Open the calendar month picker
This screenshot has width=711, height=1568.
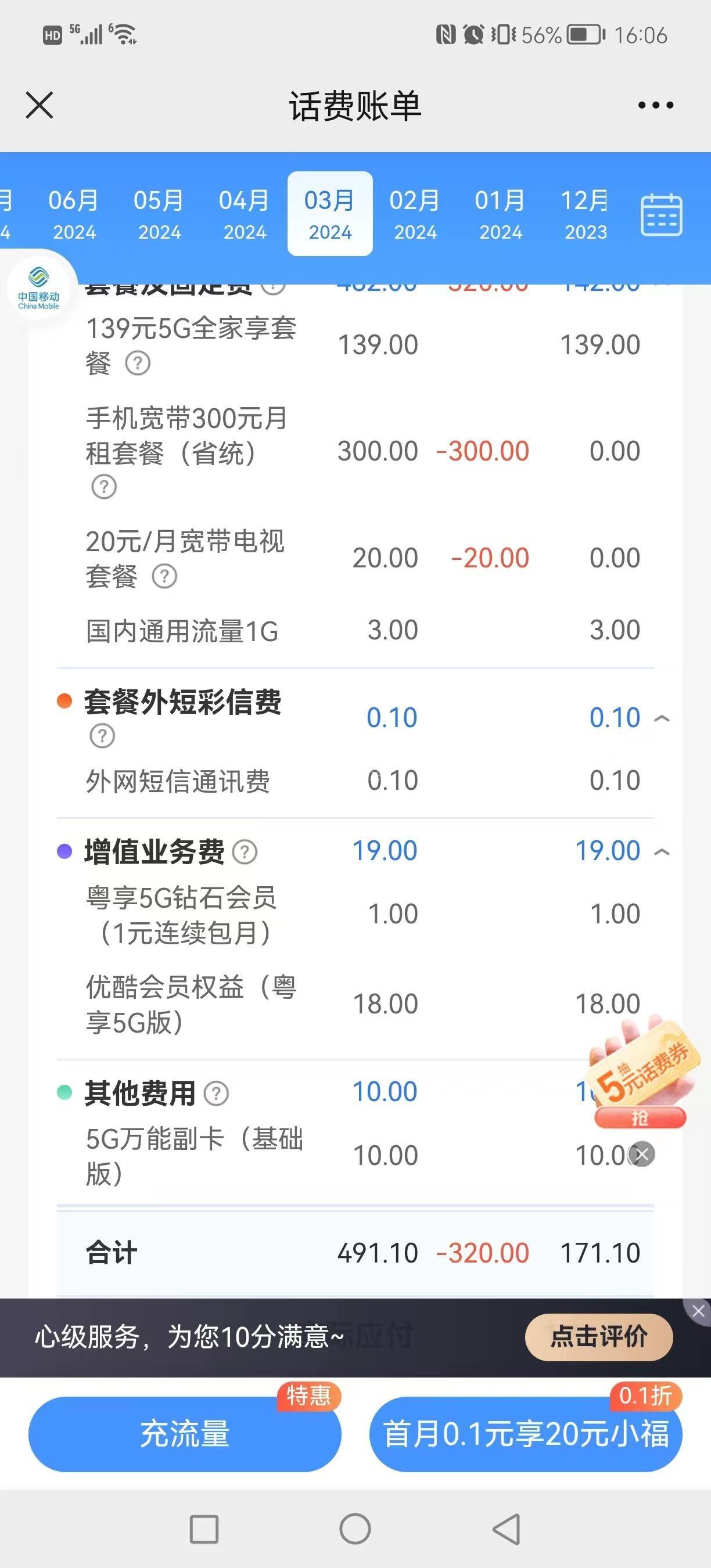pyautogui.click(x=662, y=215)
